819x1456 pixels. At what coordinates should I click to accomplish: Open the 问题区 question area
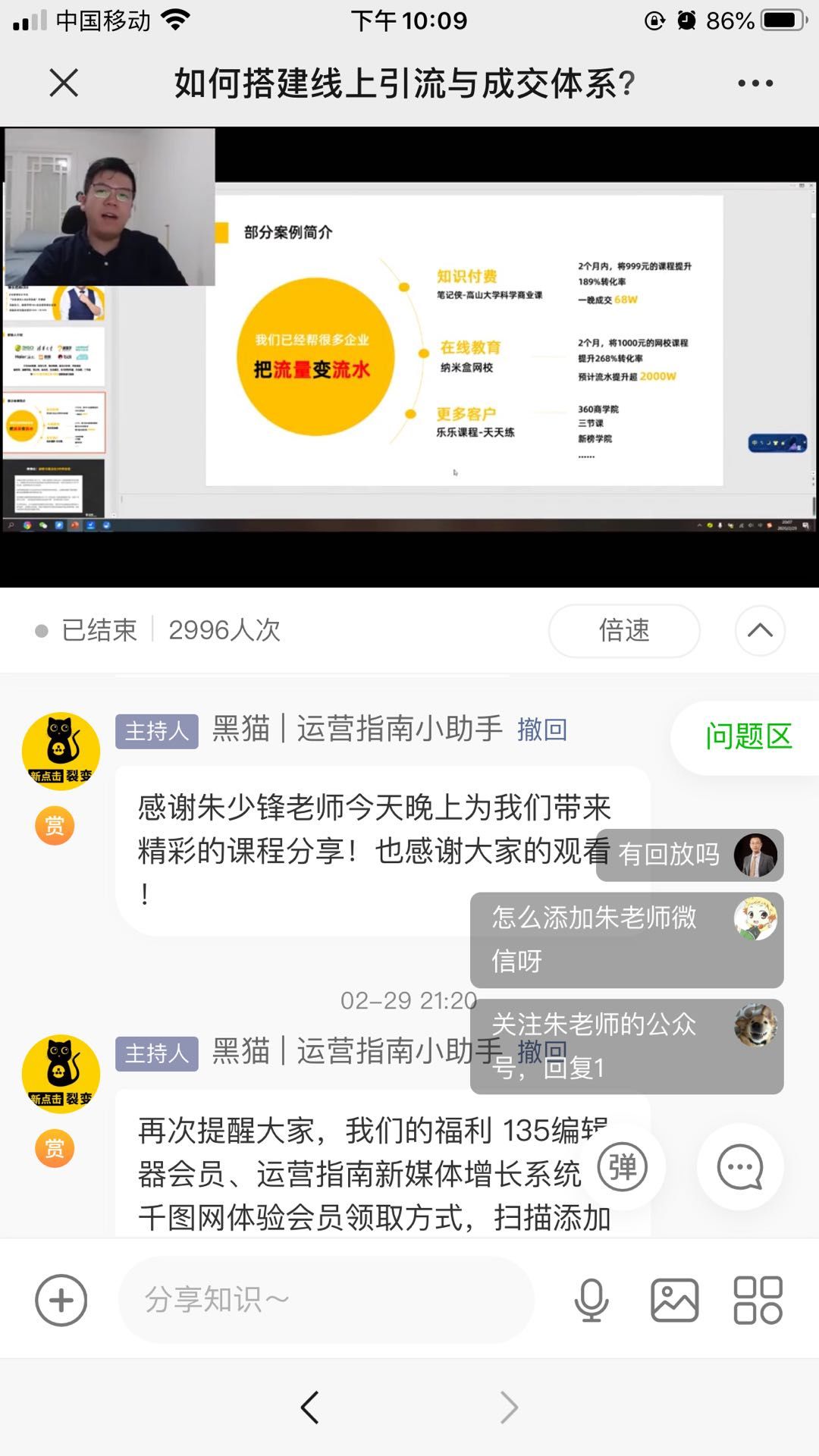coord(748,736)
